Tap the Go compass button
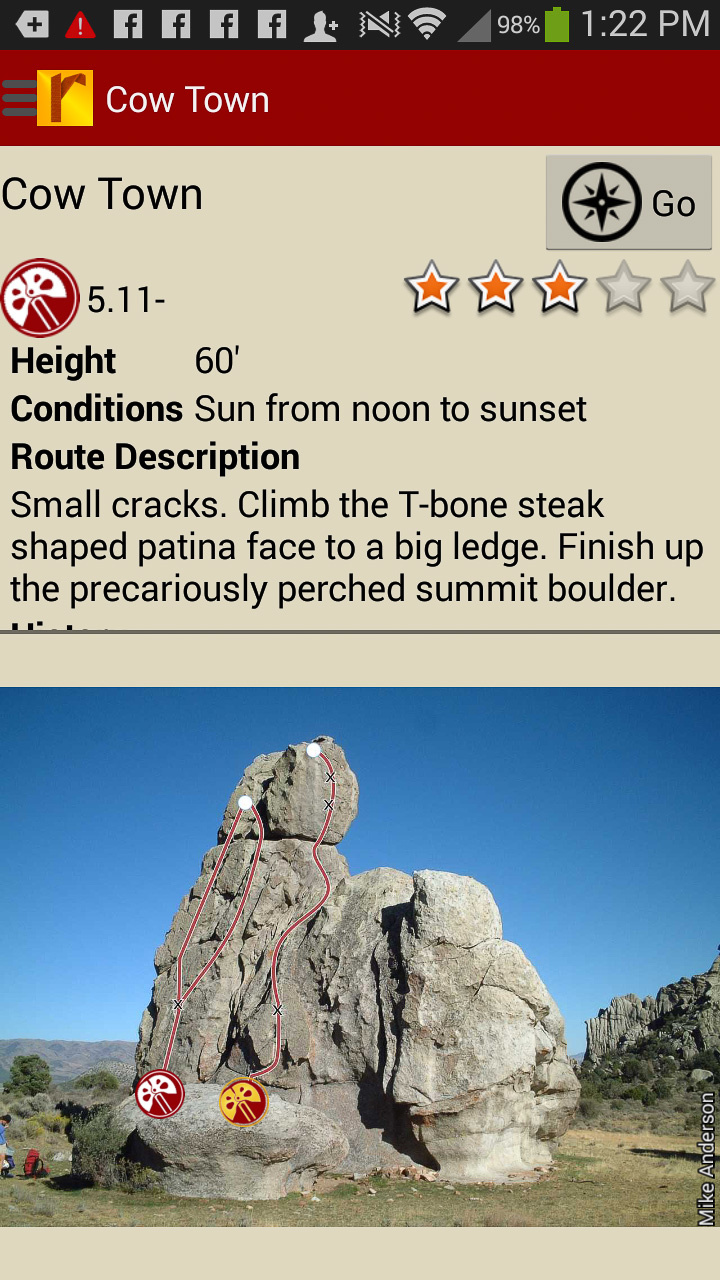 (628, 203)
